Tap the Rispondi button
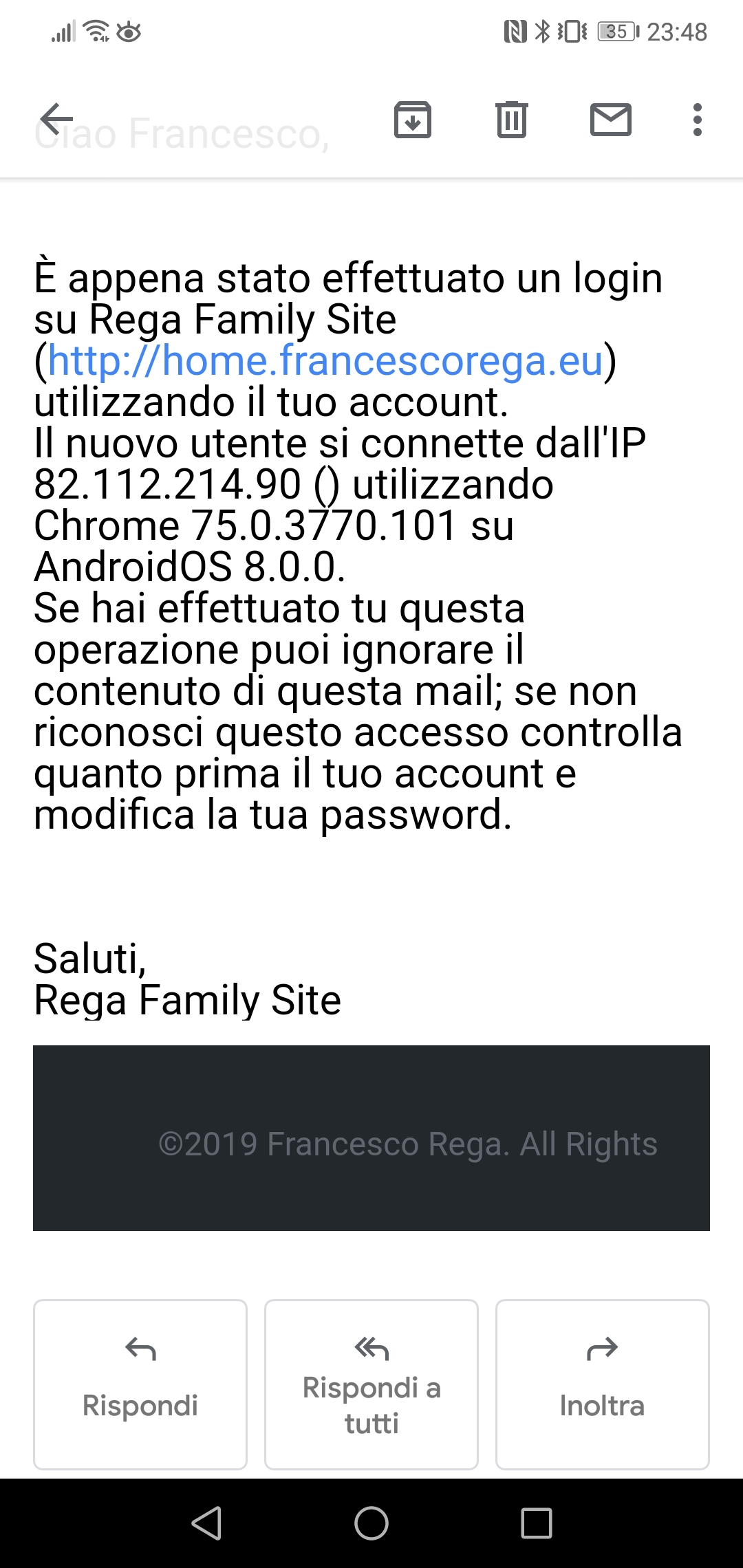This screenshot has height=1568, width=743. tap(140, 1384)
